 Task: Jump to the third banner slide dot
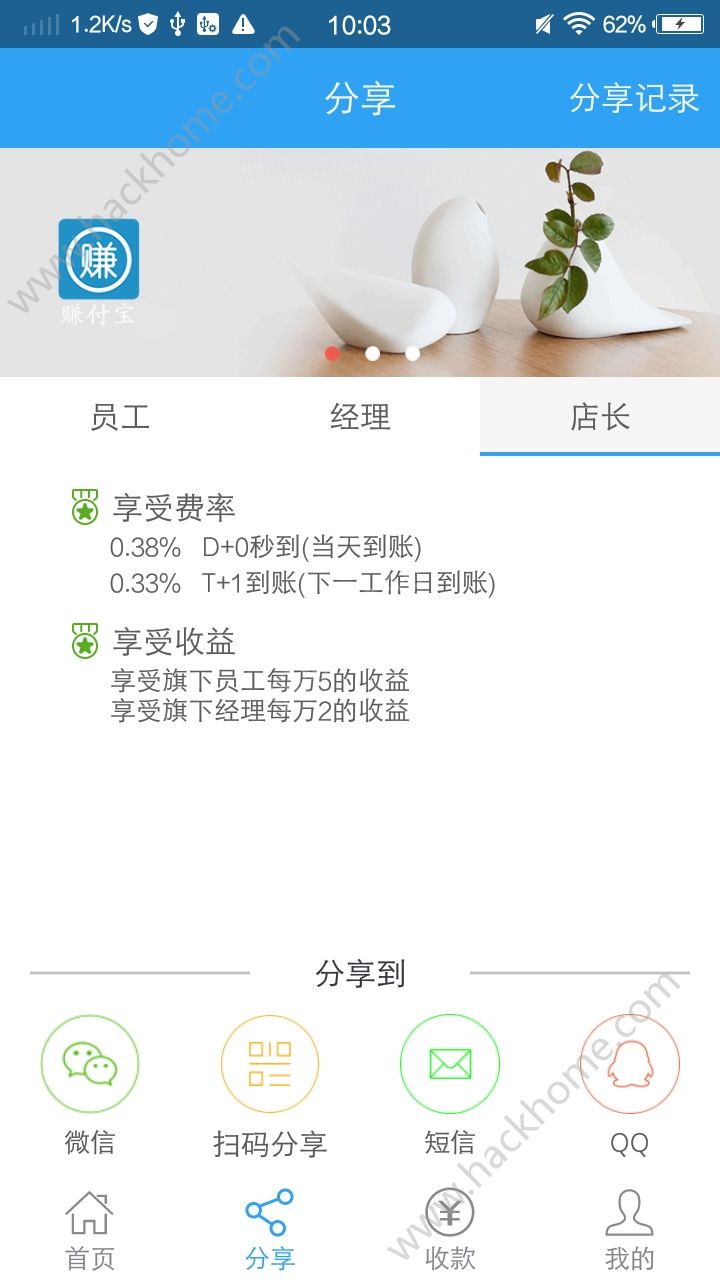click(x=412, y=353)
